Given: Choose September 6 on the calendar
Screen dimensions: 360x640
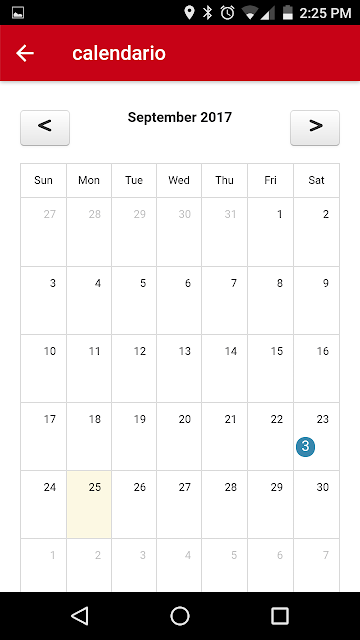Looking at the screenshot, I should [179, 300].
